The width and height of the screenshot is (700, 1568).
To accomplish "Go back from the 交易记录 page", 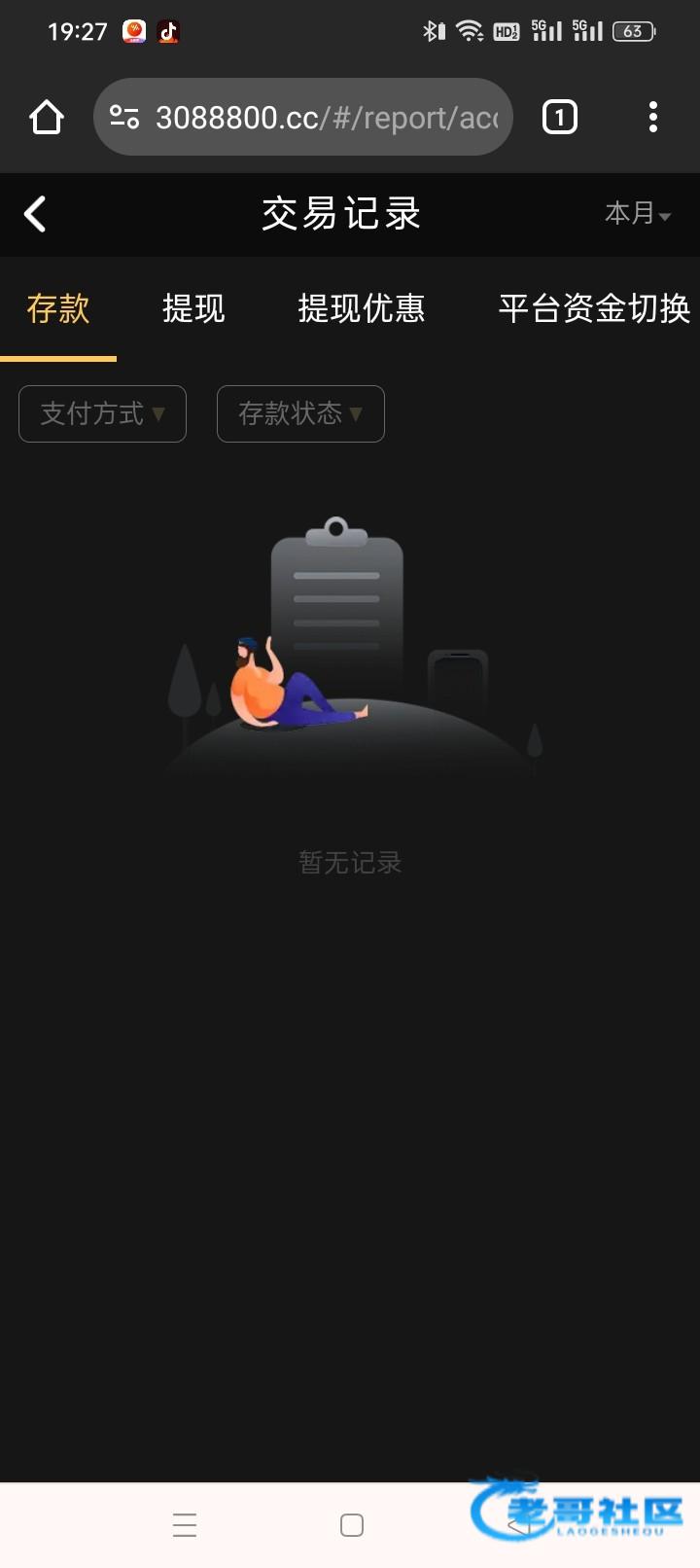I will [x=36, y=214].
